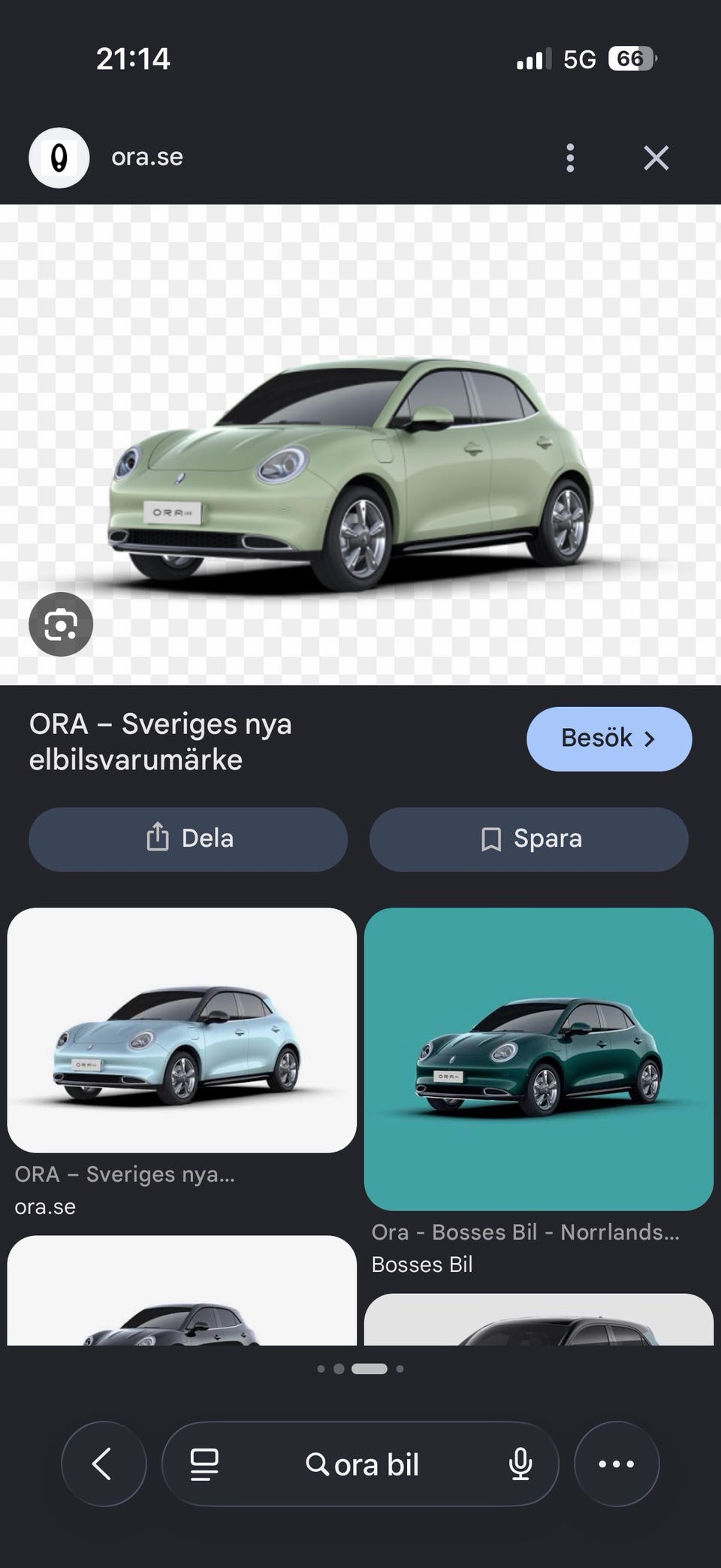The width and height of the screenshot is (721, 1568).
Task: Save the image with Spara
Action: [x=529, y=838]
